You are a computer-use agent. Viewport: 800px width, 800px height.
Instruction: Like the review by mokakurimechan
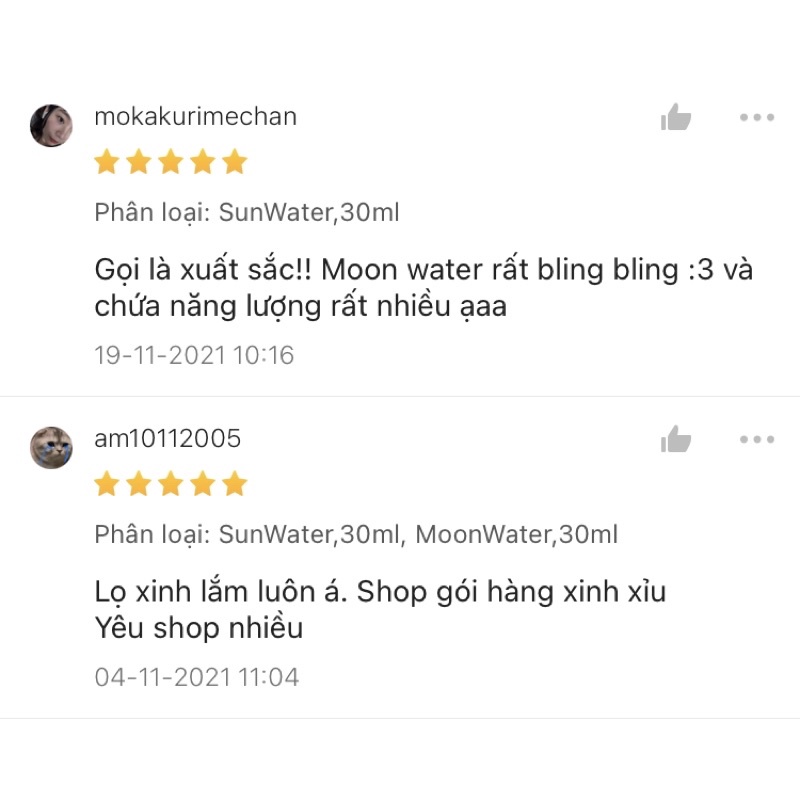point(676,117)
